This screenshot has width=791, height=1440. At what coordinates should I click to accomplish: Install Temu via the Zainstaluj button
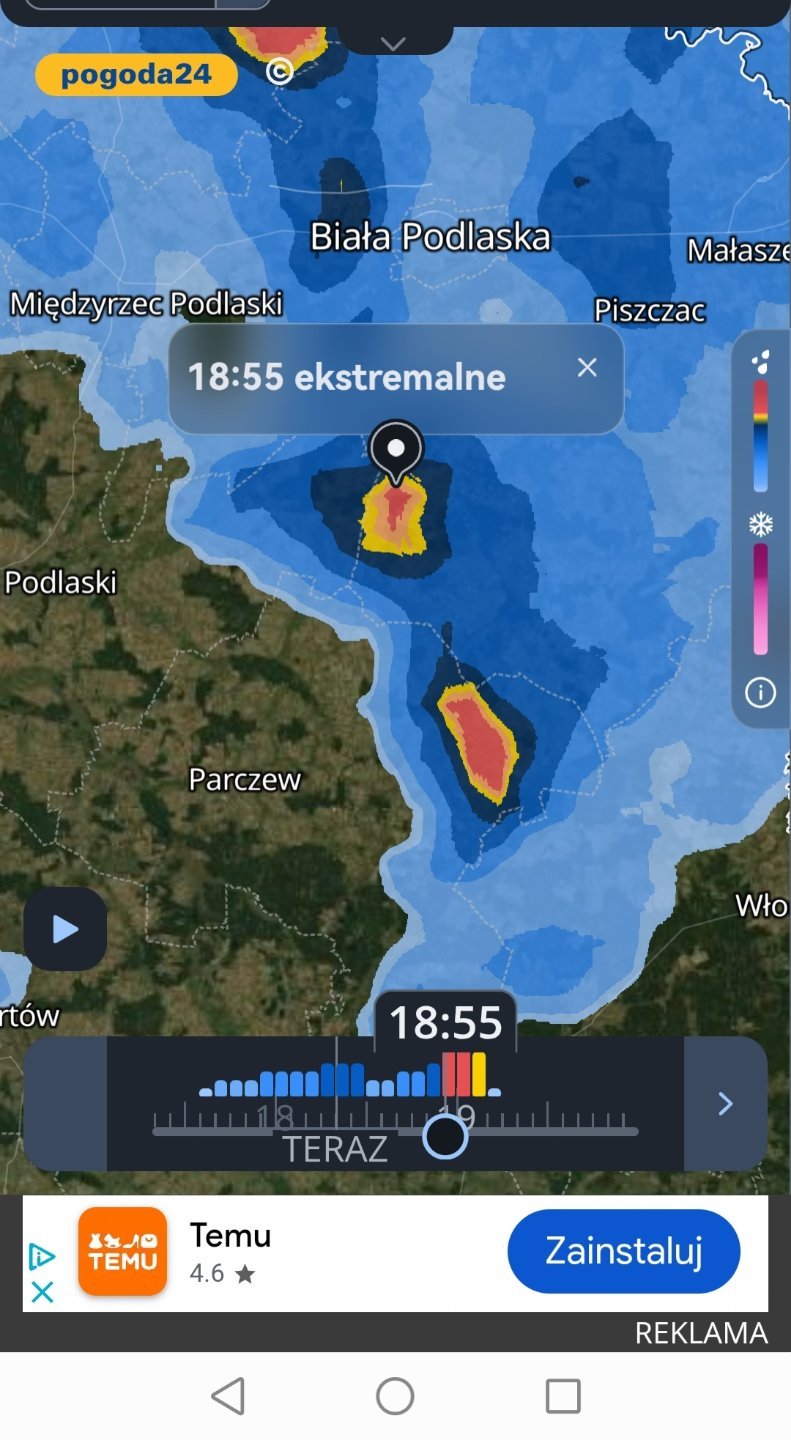point(623,1251)
